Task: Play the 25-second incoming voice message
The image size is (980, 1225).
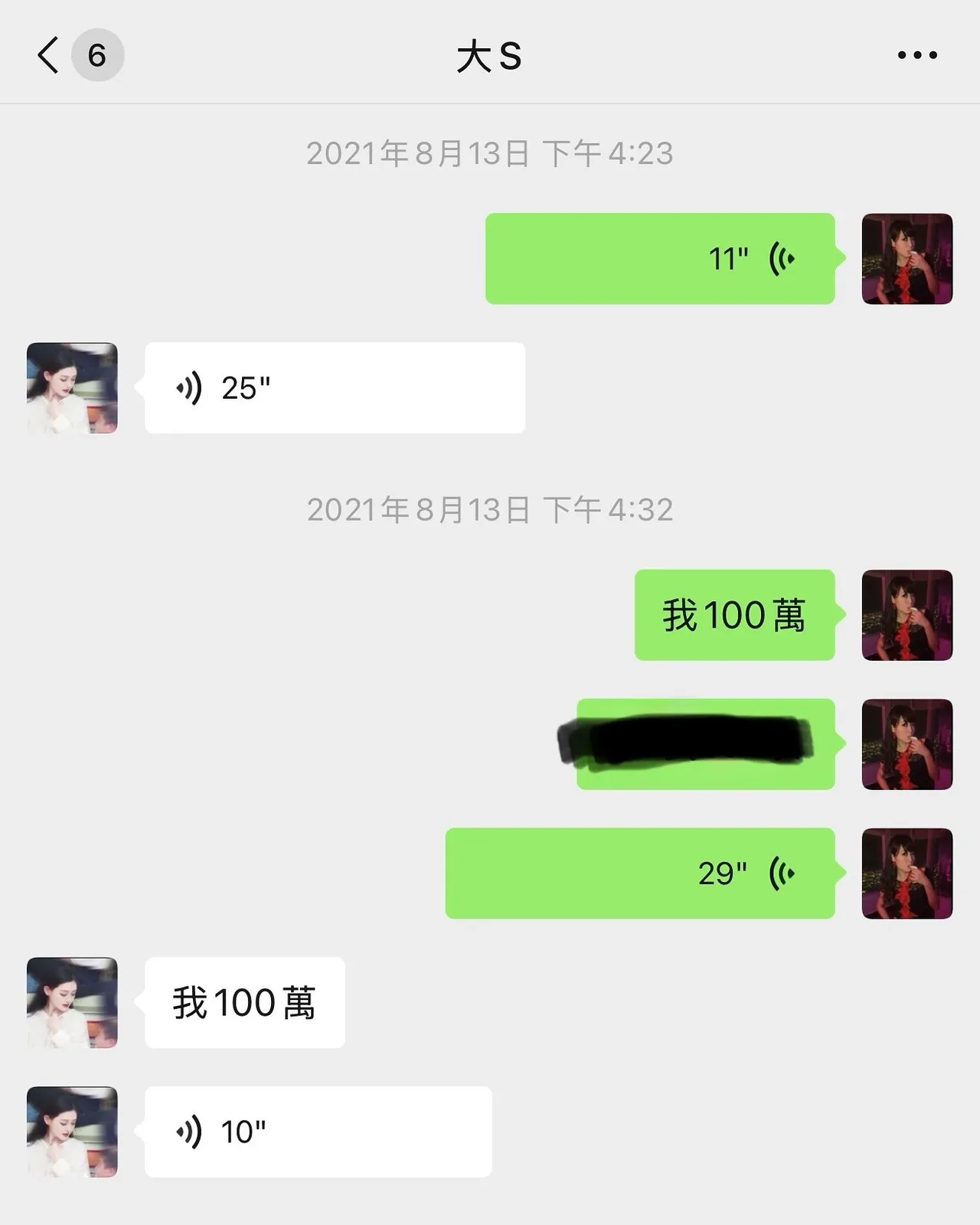Action: (x=333, y=387)
